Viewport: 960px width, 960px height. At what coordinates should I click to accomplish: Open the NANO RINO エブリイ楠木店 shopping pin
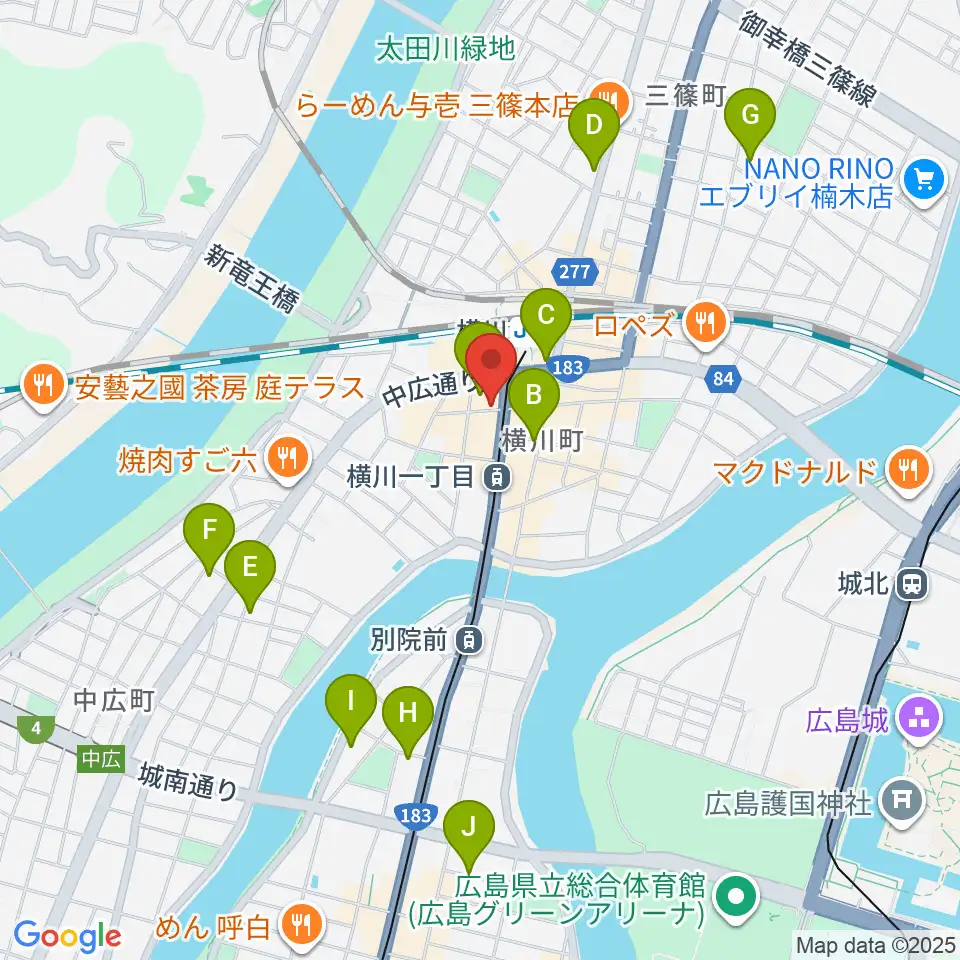(x=924, y=182)
